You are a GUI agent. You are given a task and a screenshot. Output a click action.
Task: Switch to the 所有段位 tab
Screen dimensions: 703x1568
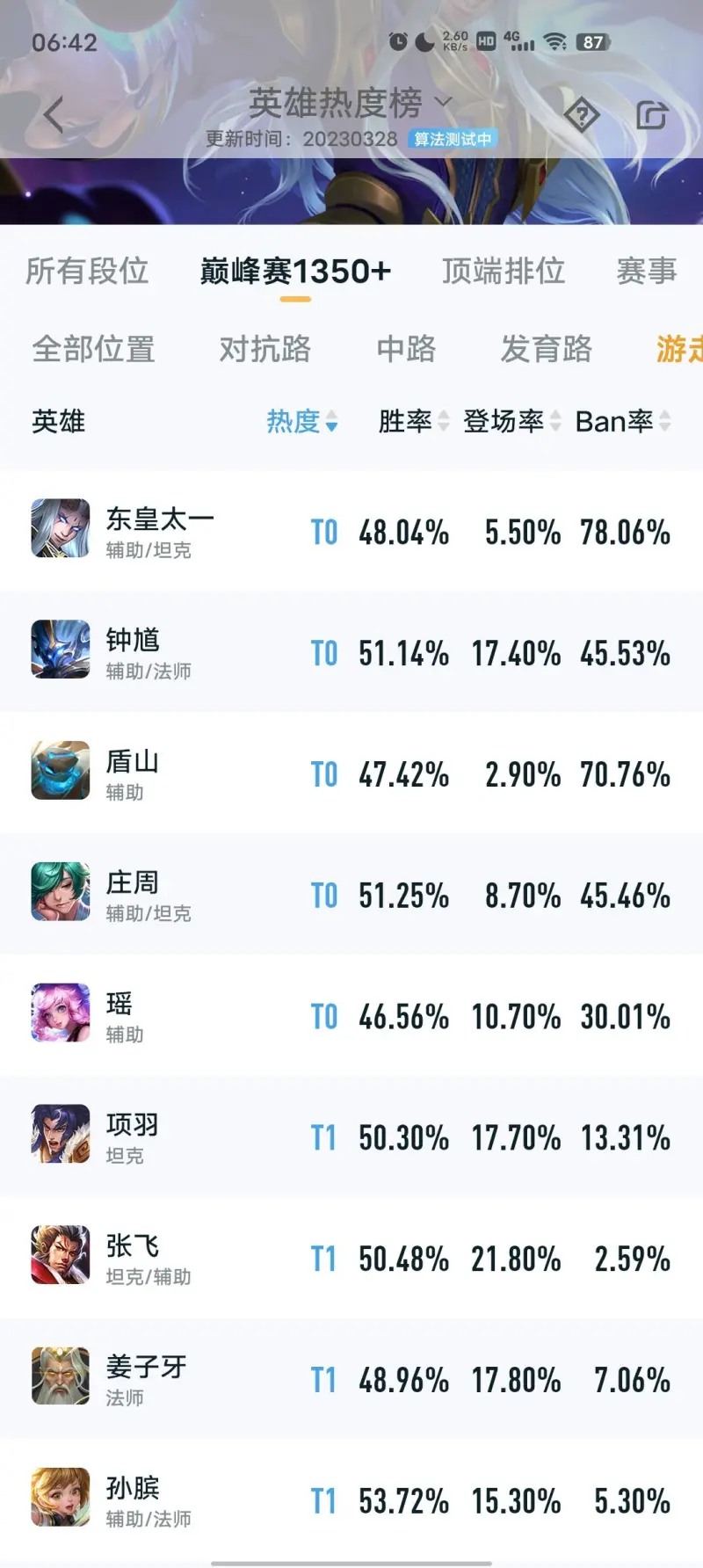[86, 271]
